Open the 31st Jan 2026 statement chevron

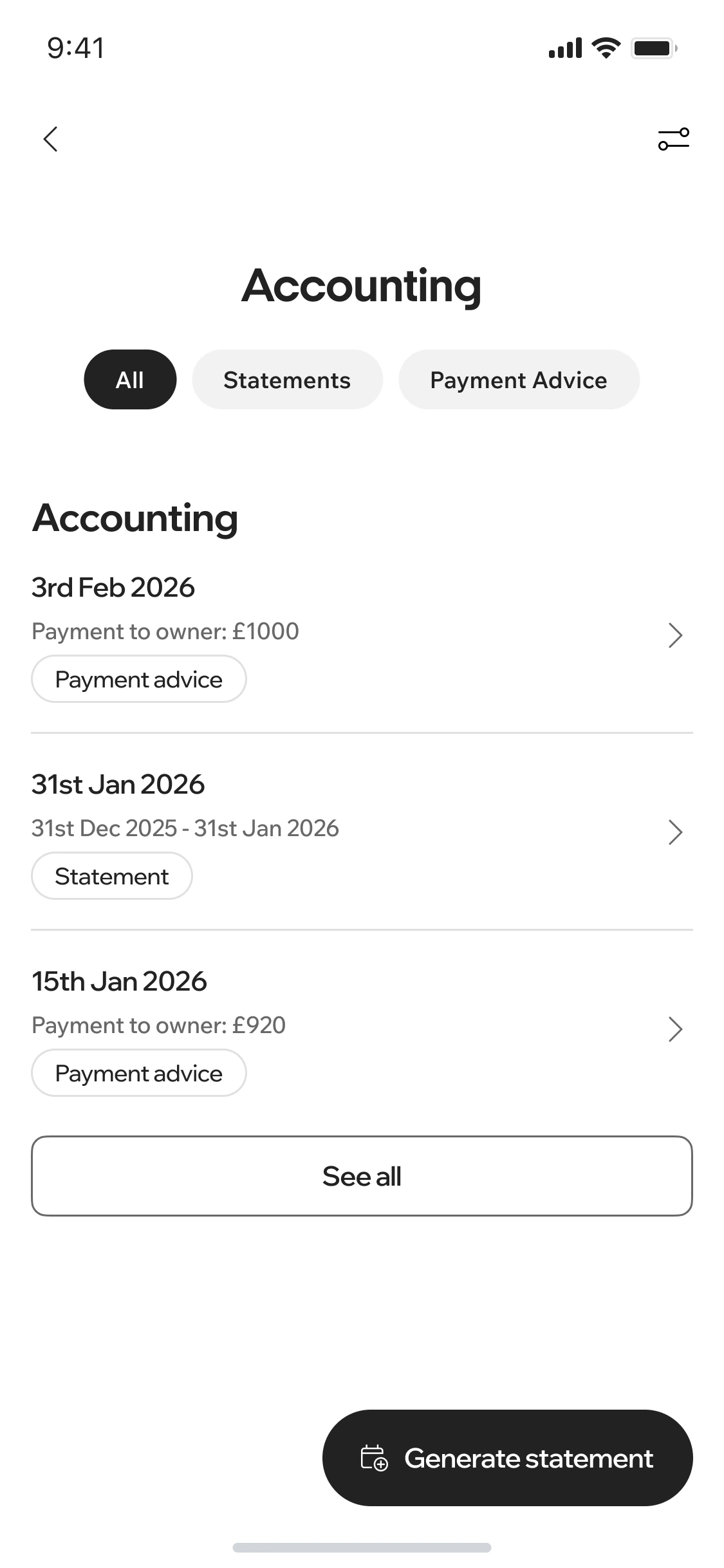[x=675, y=832]
